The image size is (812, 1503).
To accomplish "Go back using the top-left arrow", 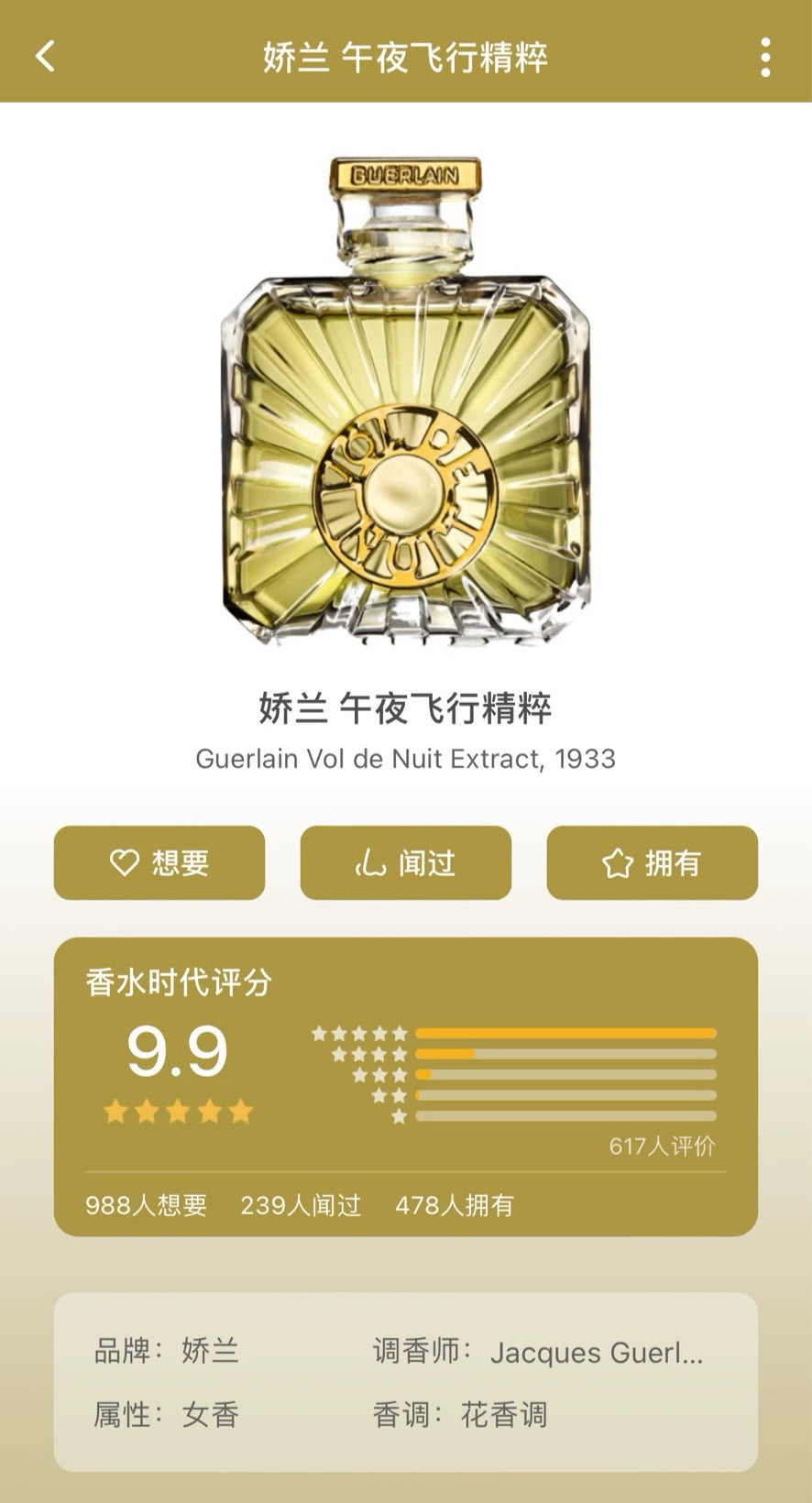I will pos(45,57).
